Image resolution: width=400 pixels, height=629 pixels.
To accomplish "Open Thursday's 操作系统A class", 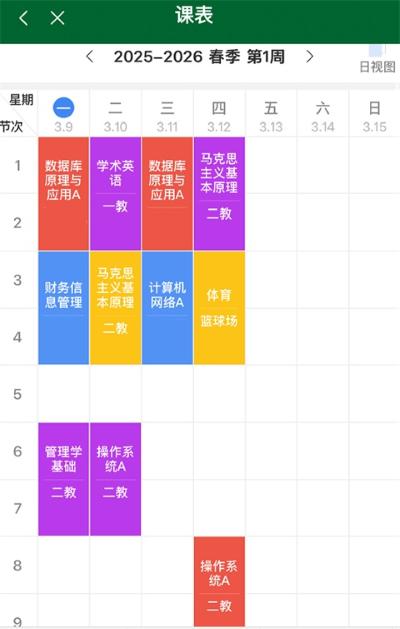I will pos(219,582).
